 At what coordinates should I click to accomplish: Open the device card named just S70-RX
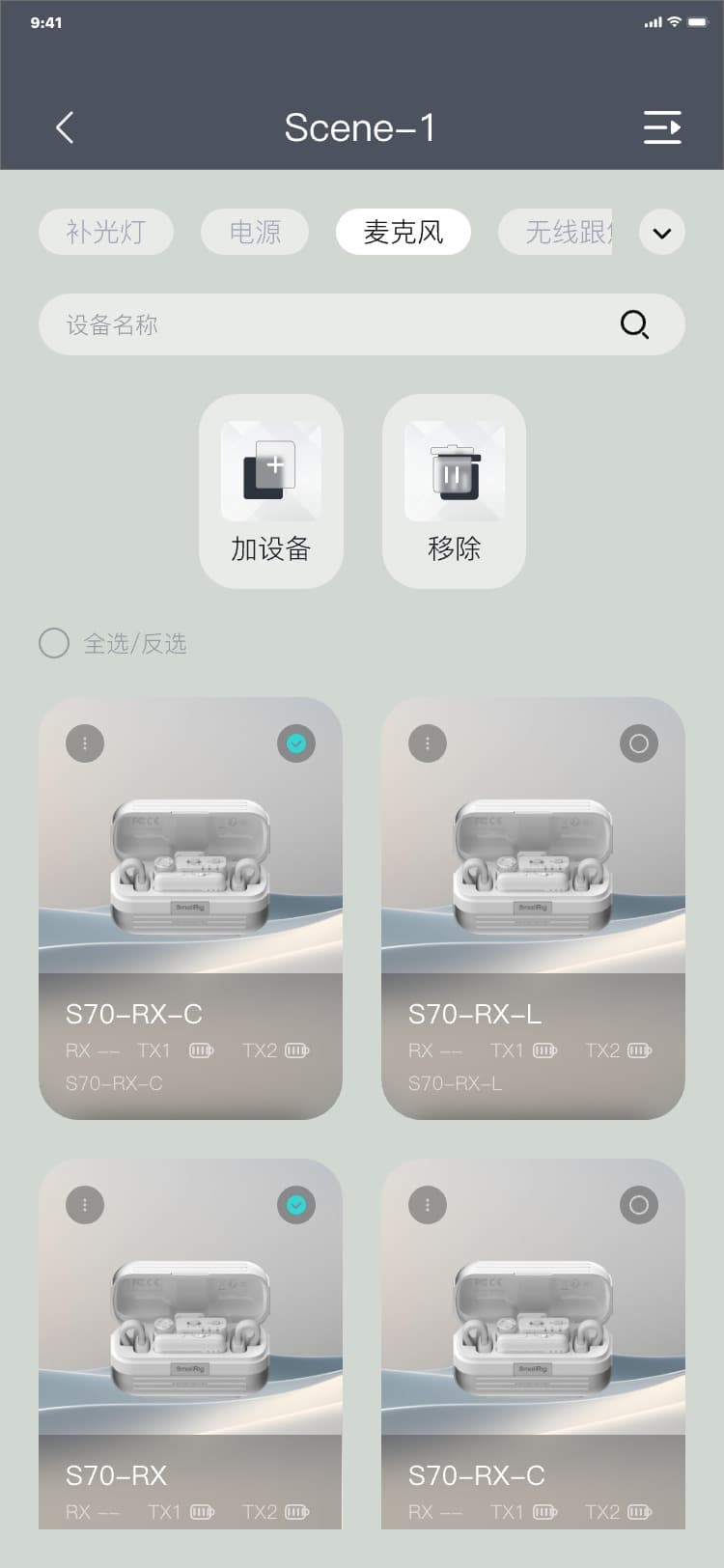[x=190, y=1352]
